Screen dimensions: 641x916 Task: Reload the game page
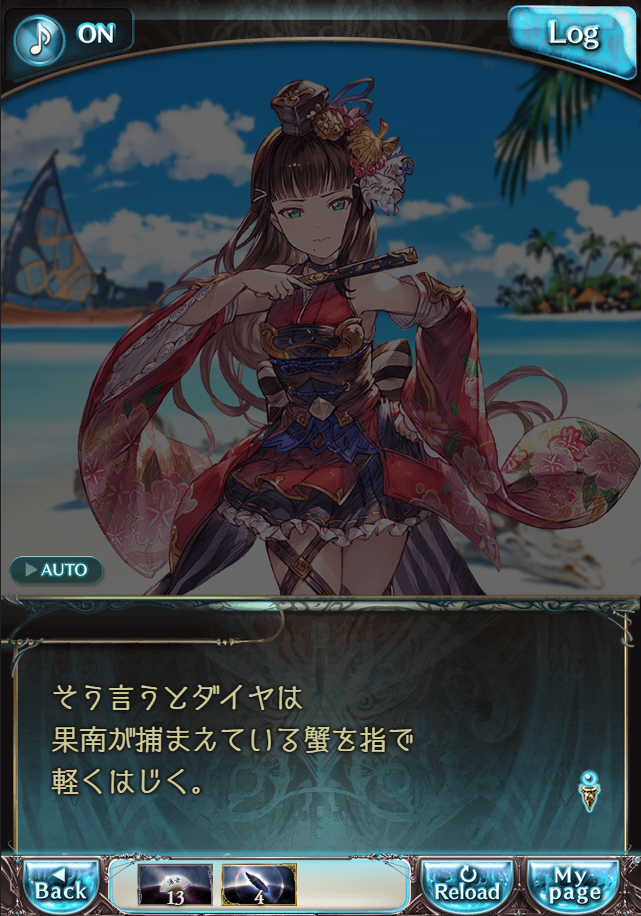(467, 885)
